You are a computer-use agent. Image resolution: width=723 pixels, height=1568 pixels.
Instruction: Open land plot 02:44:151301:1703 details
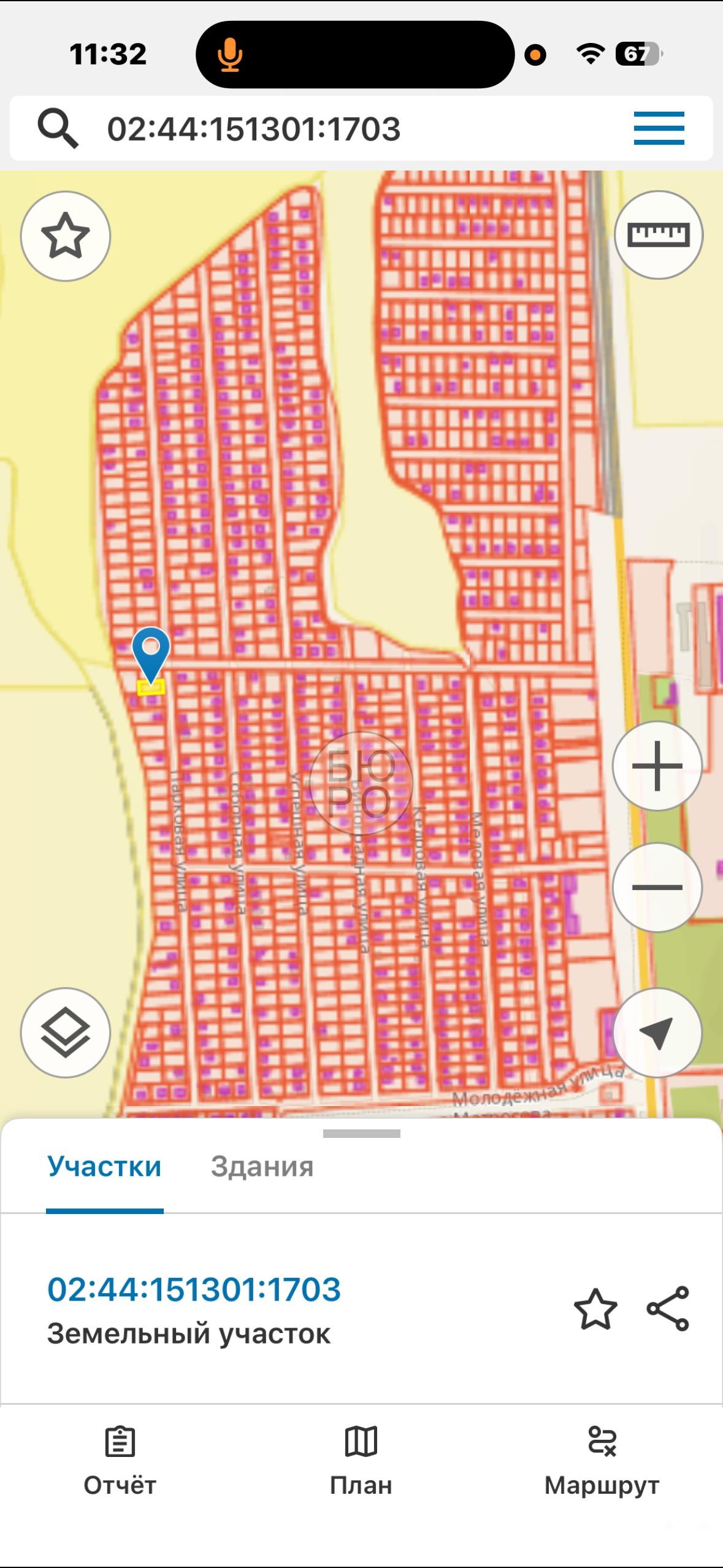tap(194, 1289)
